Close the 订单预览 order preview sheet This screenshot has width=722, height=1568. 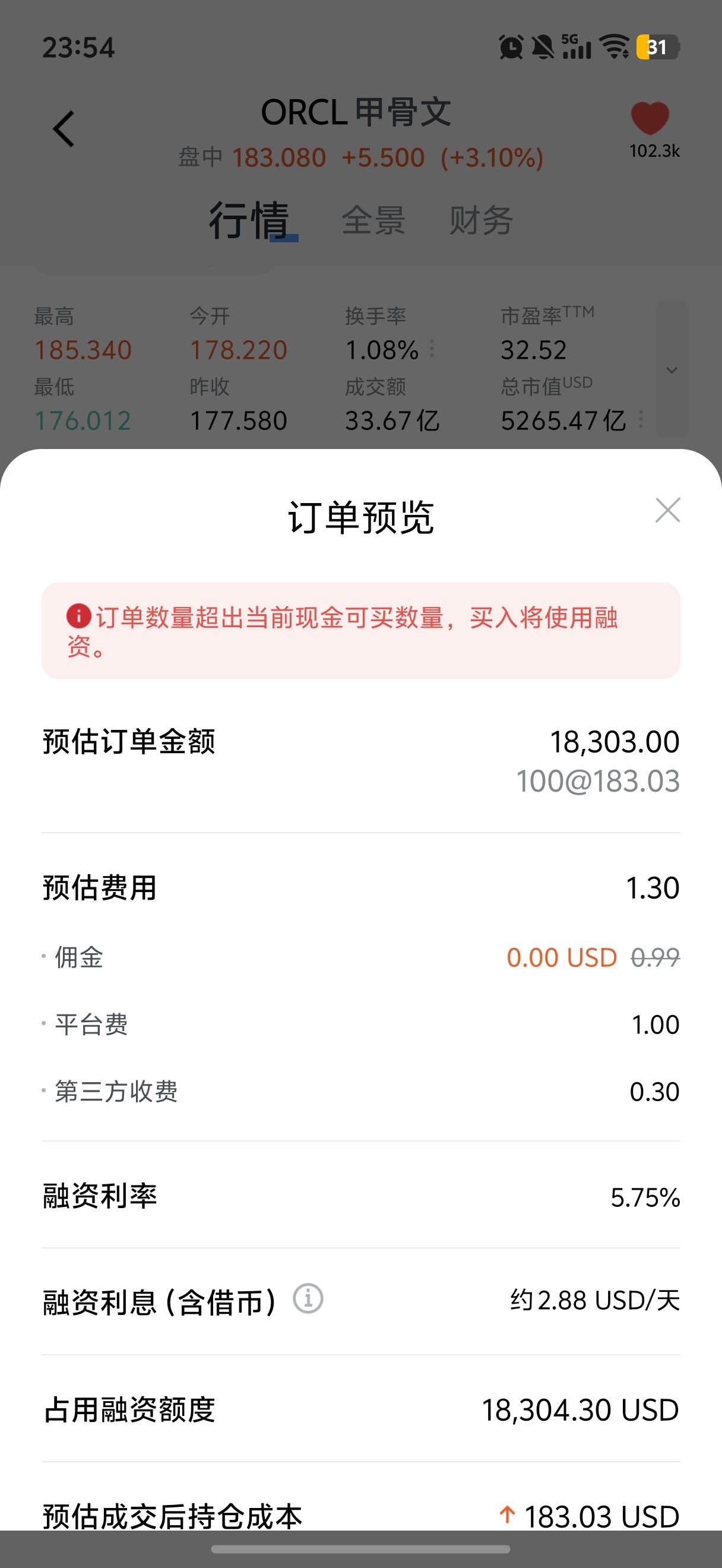[667, 510]
